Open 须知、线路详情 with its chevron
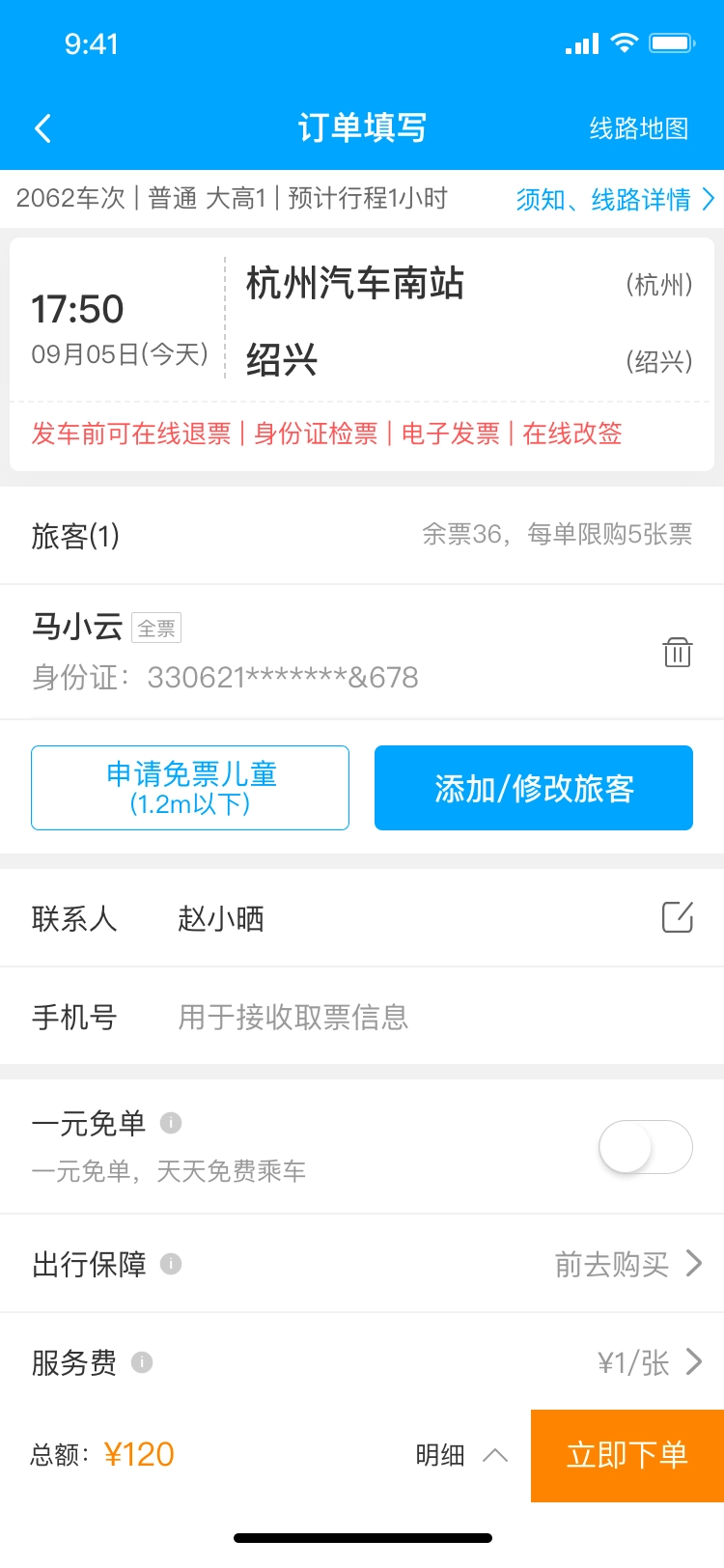The width and height of the screenshot is (724, 1568). 615,199
